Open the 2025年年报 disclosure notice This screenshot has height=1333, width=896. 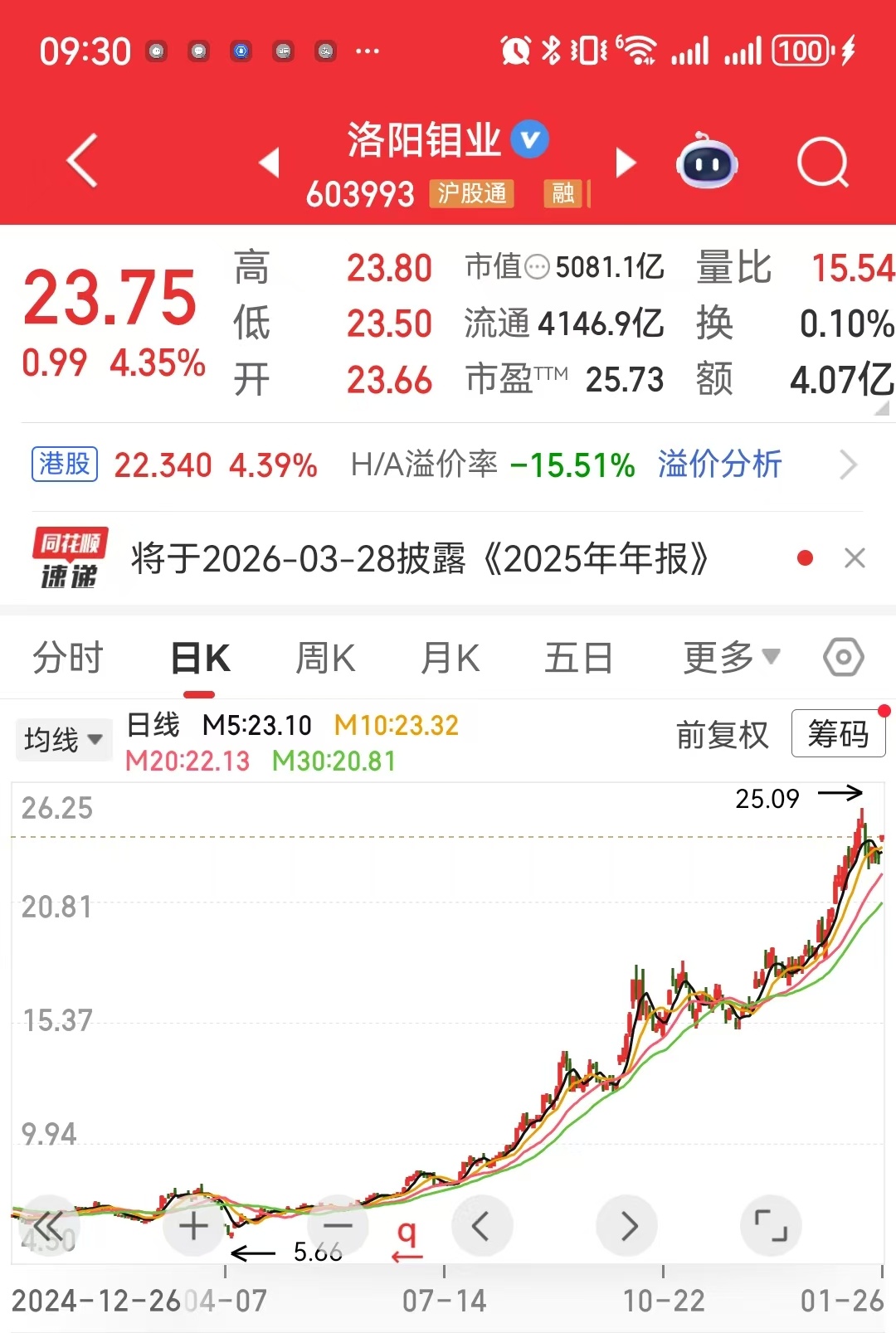(x=419, y=559)
